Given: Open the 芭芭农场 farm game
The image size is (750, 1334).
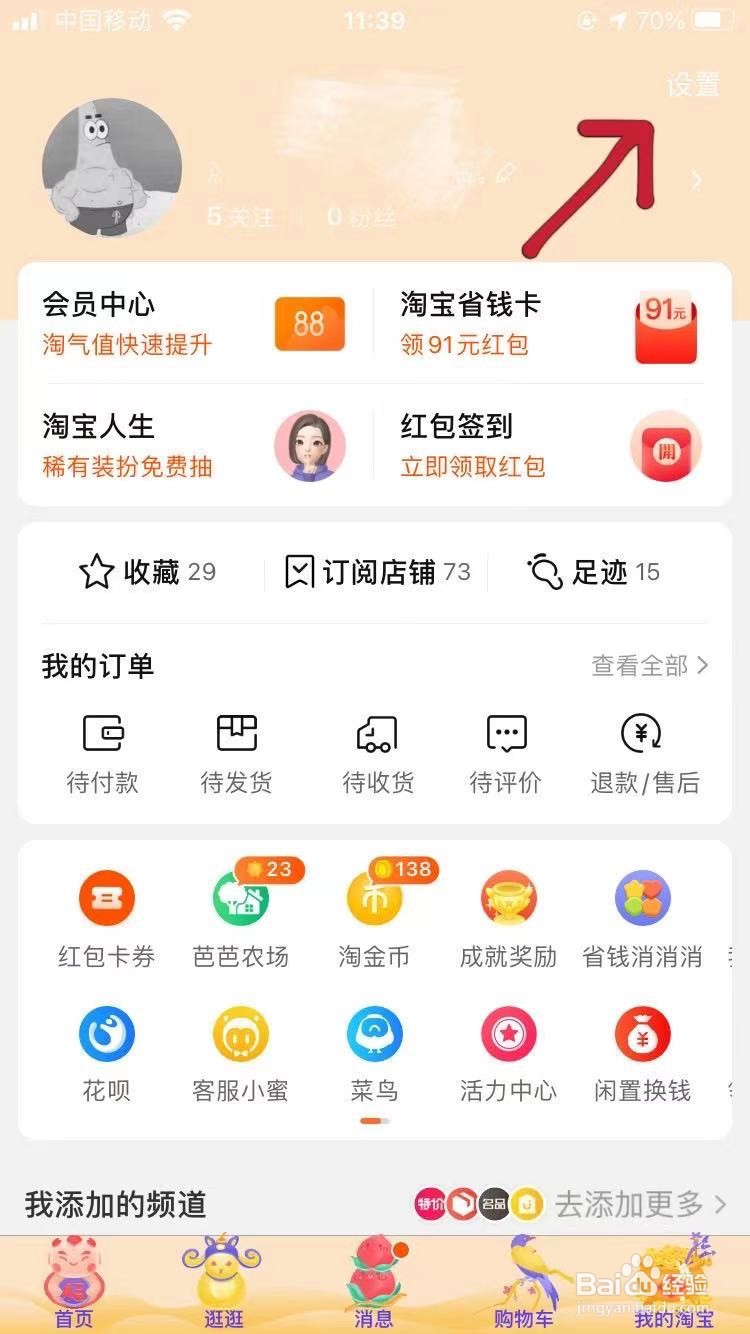Looking at the screenshot, I should (x=240, y=915).
